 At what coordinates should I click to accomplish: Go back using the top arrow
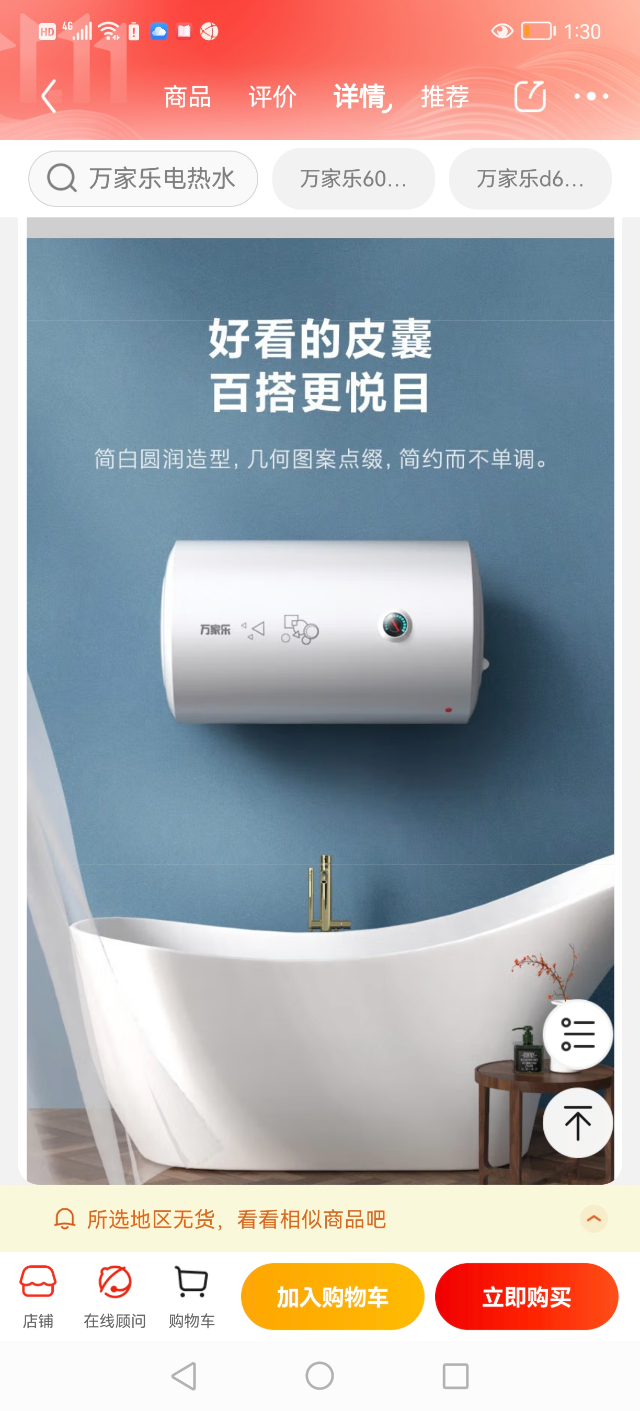coord(49,97)
